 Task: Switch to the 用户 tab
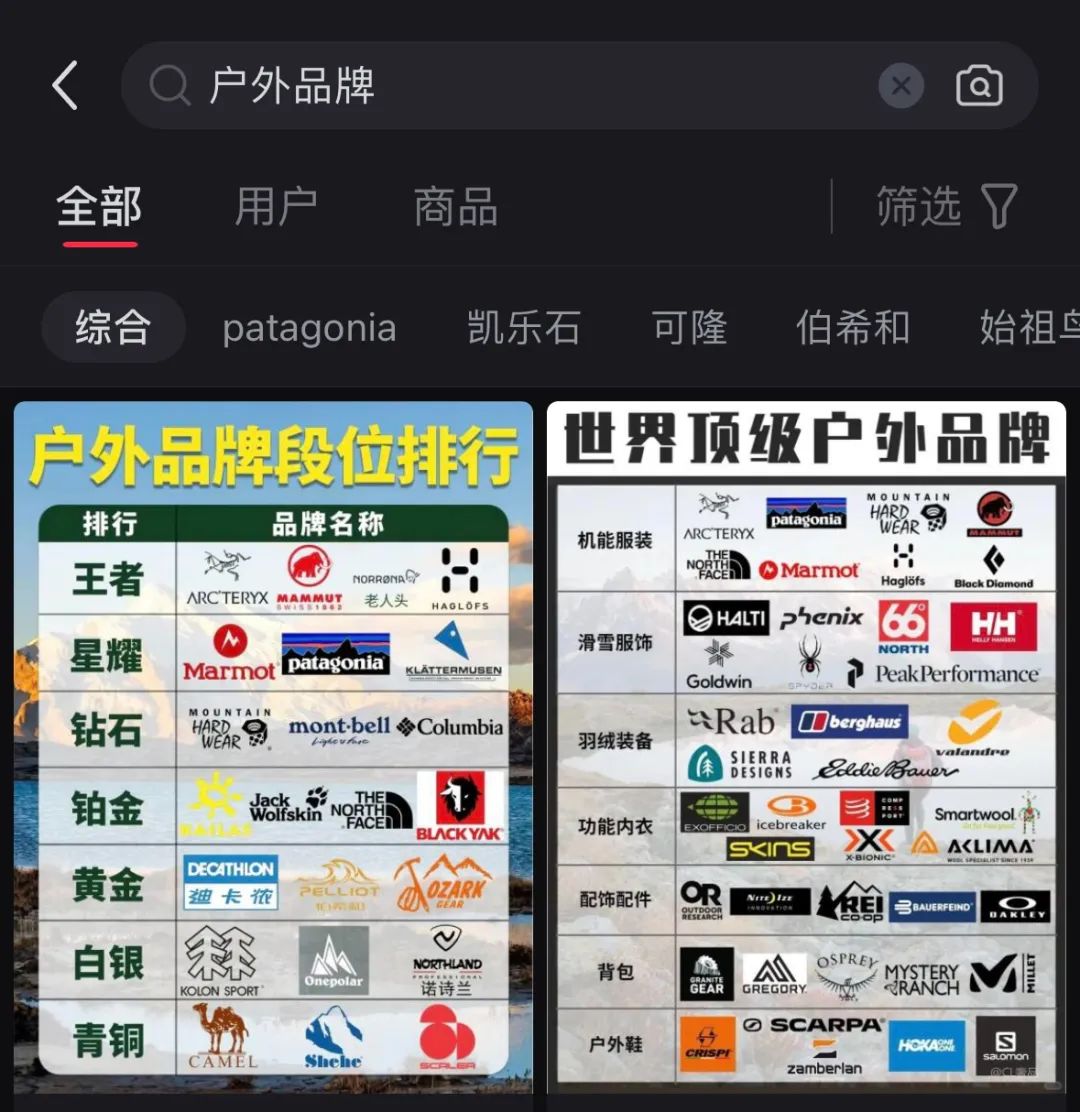pyautogui.click(x=276, y=208)
